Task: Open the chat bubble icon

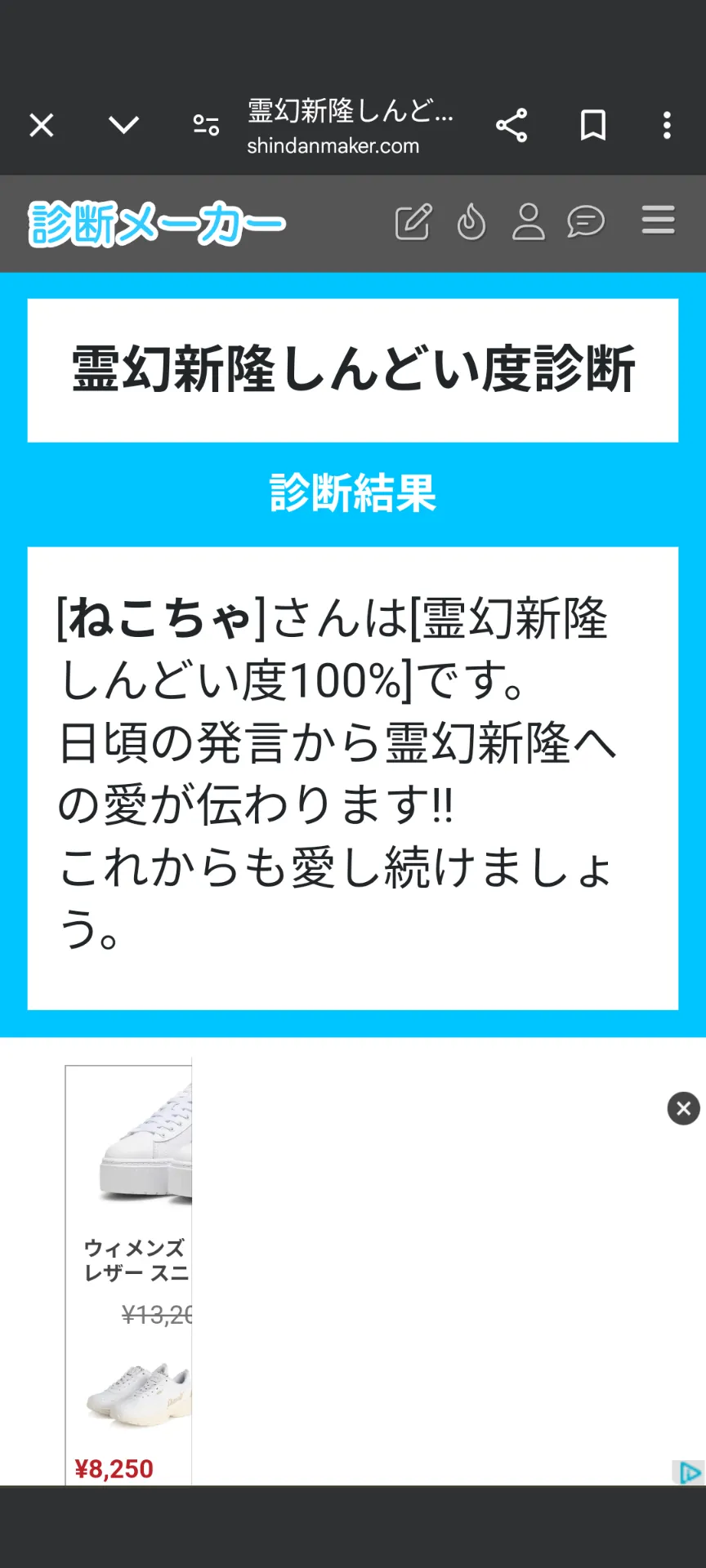Action: tap(586, 222)
